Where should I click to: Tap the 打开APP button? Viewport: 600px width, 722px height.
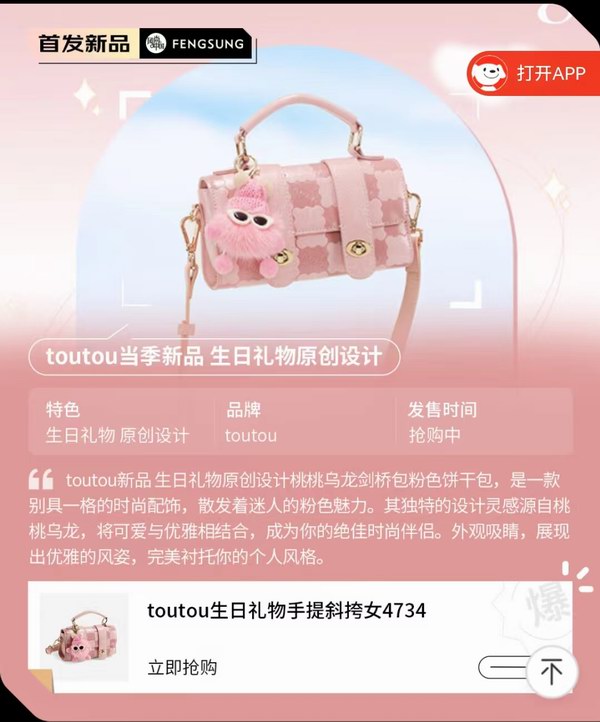[x=533, y=74]
